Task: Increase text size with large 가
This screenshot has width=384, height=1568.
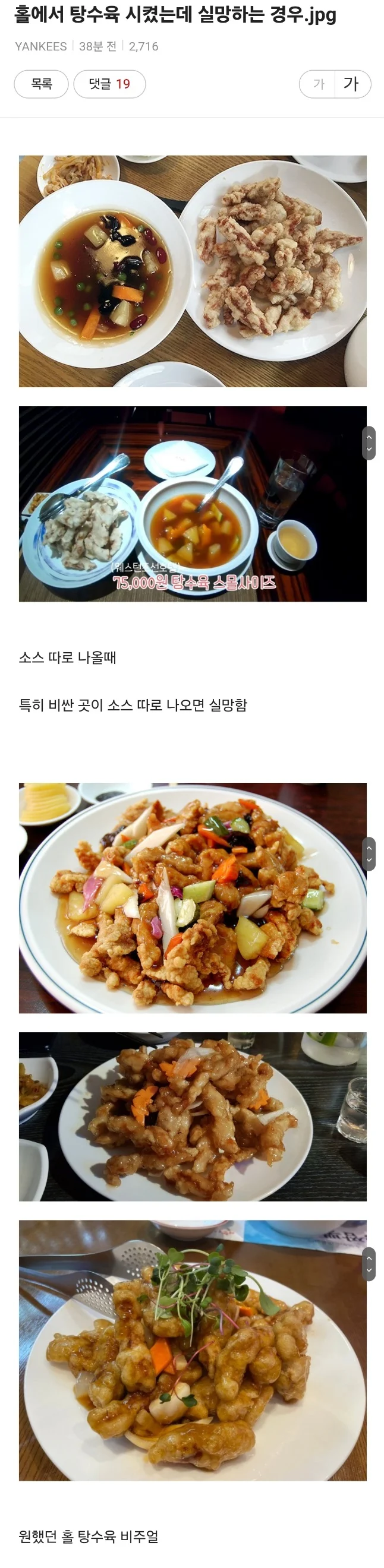Action: (352, 84)
